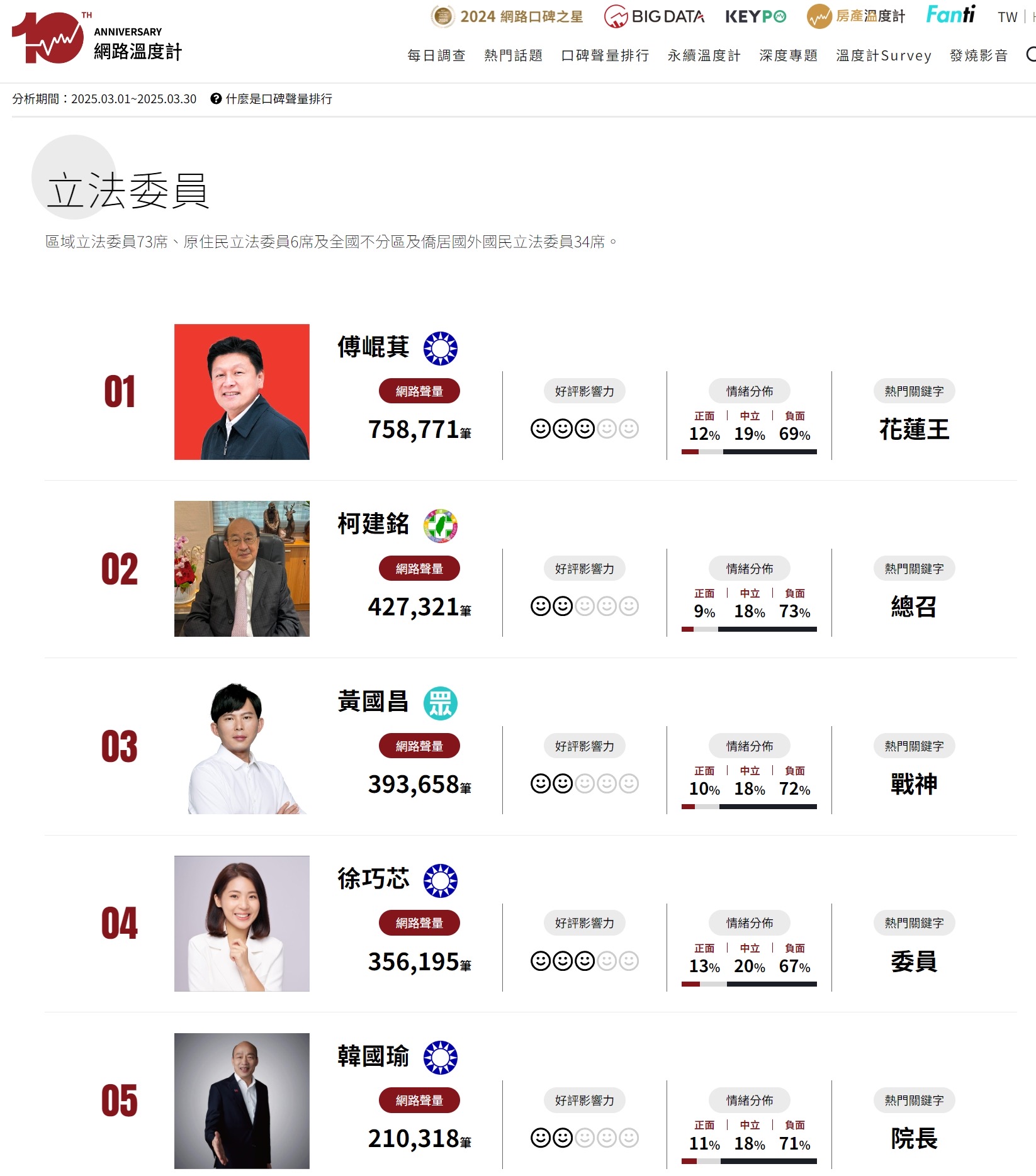Go to 溫度計Survey page
Image resolution: width=1036 pixels, height=1176 pixels.
point(883,55)
